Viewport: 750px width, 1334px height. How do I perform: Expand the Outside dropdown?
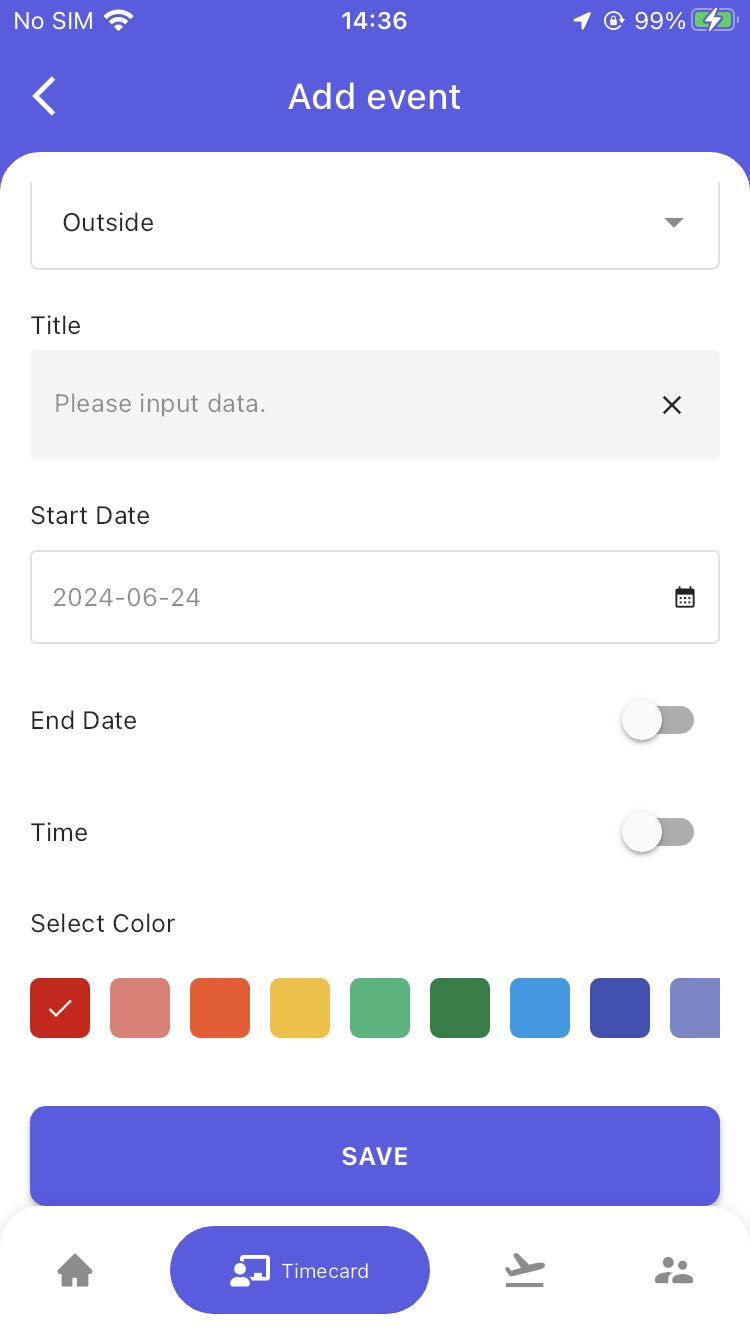(375, 224)
